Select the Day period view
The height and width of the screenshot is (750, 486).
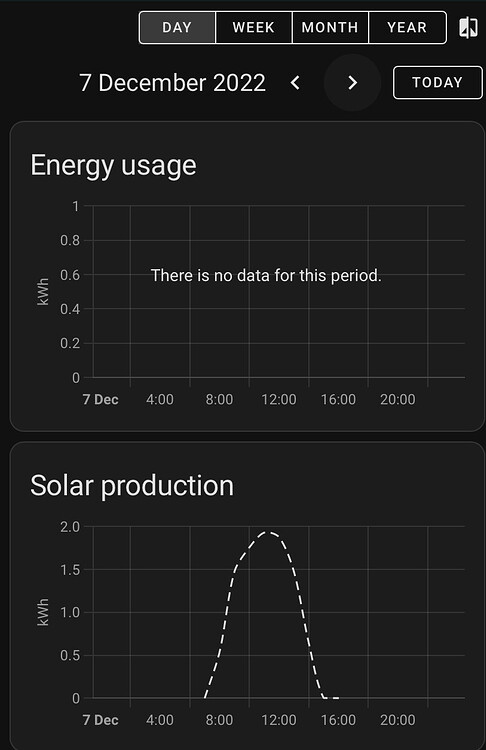coord(177,28)
